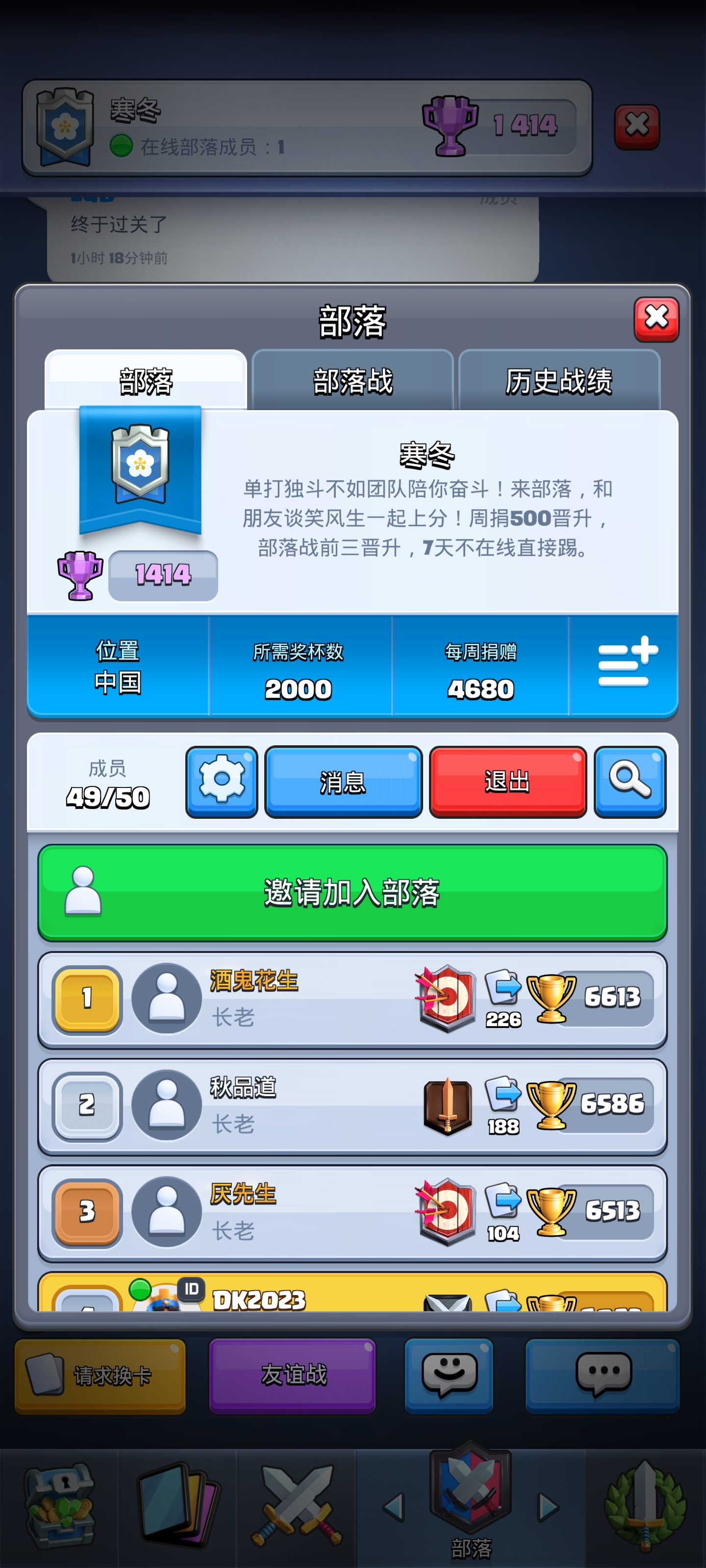Open the chat message bubble button
This screenshot has height=1568, width=706.
pos(603,1375)
